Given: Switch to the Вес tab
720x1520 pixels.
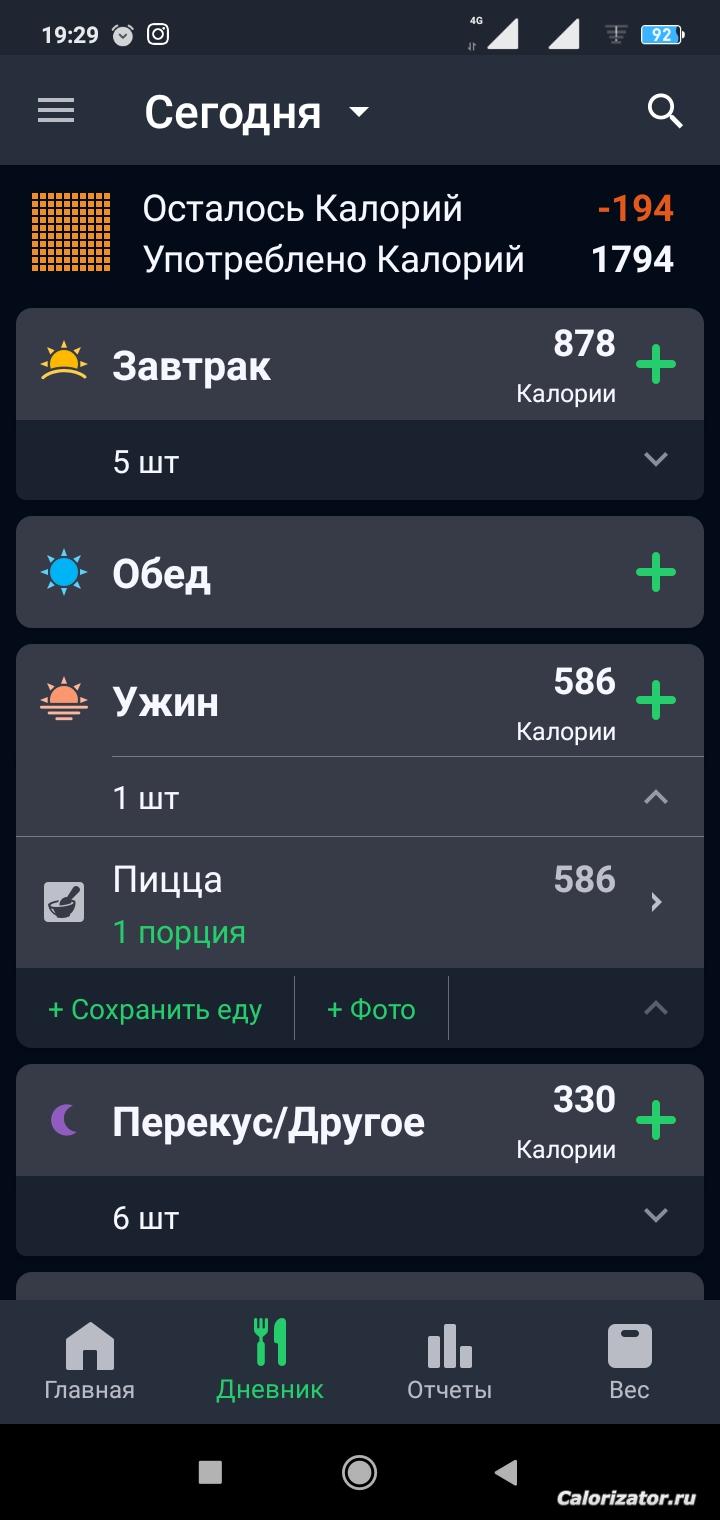Looking at the screenshot, I should [630, 1362].
